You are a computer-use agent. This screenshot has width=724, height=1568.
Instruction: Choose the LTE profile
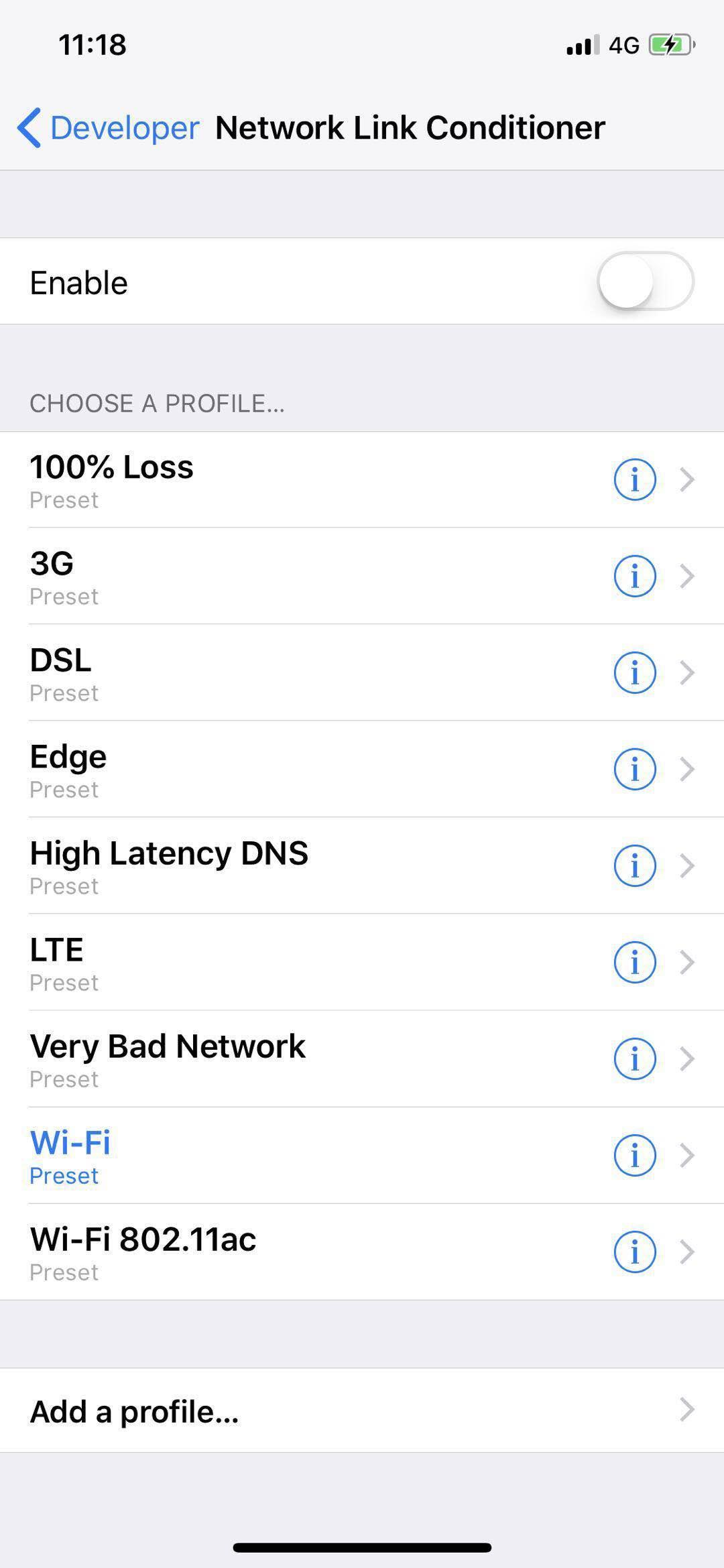point(268,963)
